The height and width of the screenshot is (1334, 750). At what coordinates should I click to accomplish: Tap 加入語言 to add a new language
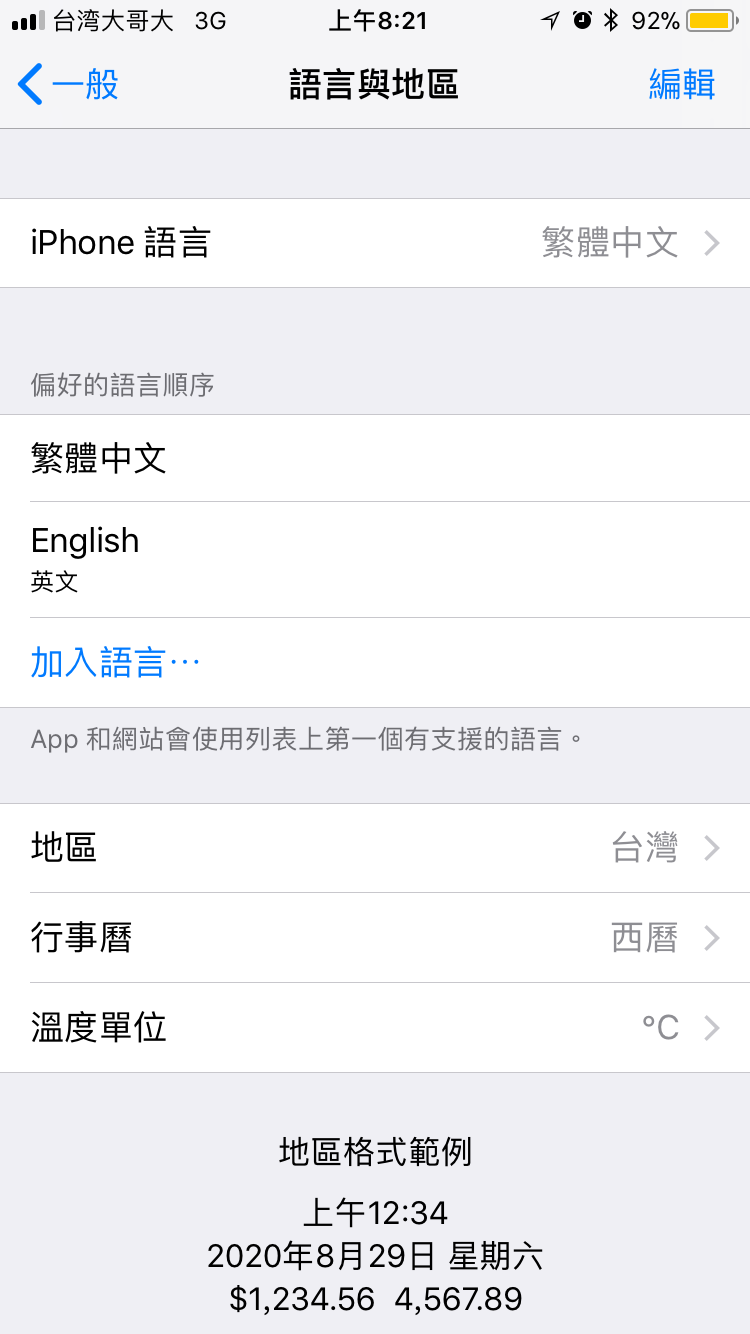115,660
